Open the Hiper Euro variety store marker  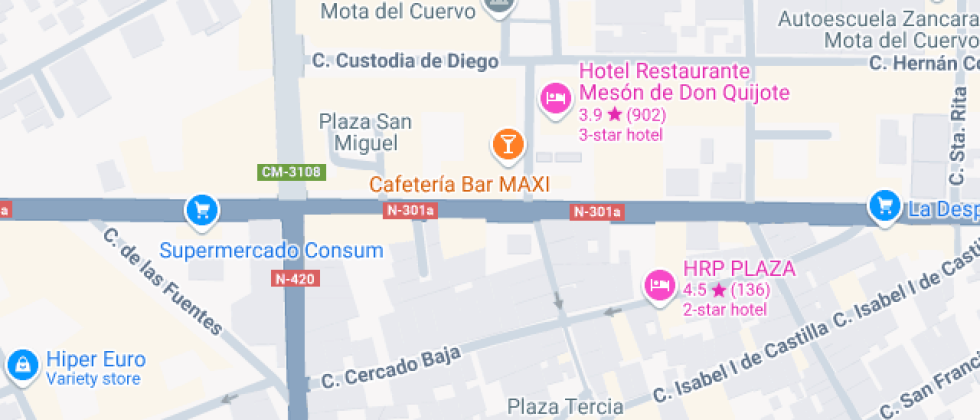[21, 366]
